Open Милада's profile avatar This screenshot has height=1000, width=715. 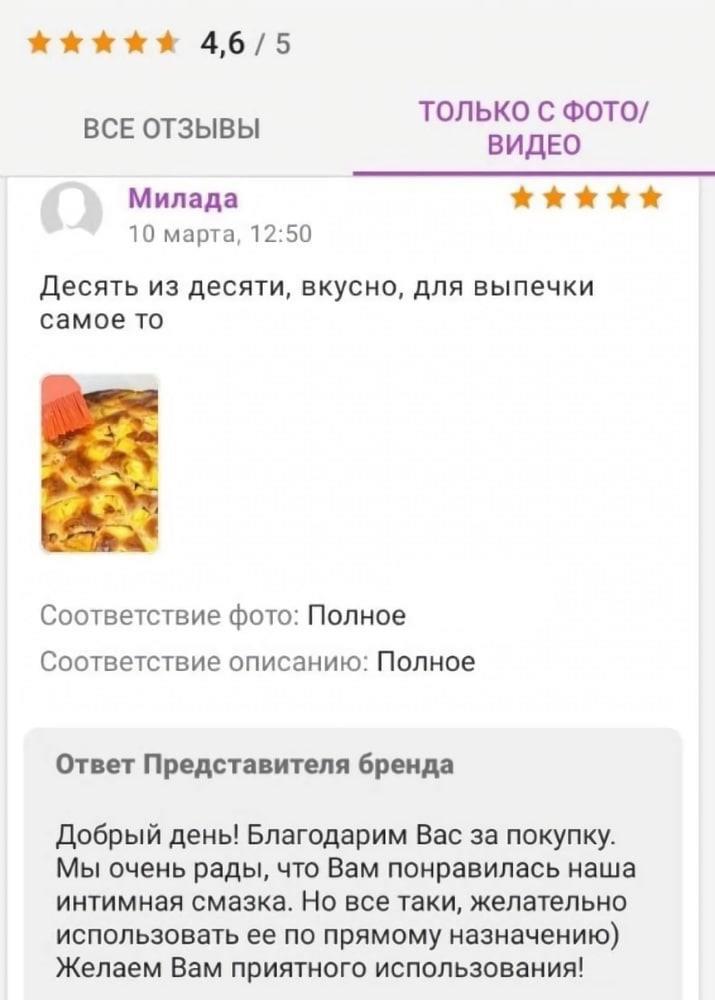point(71,212)
